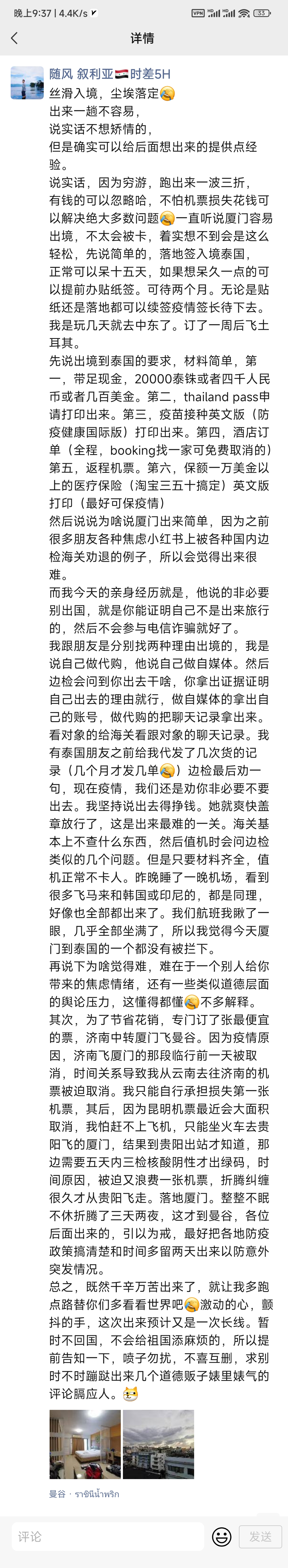This screenshot has height=1568, width=288.
Task: Open the emoji picker
Action: [x=222, y=1536]
